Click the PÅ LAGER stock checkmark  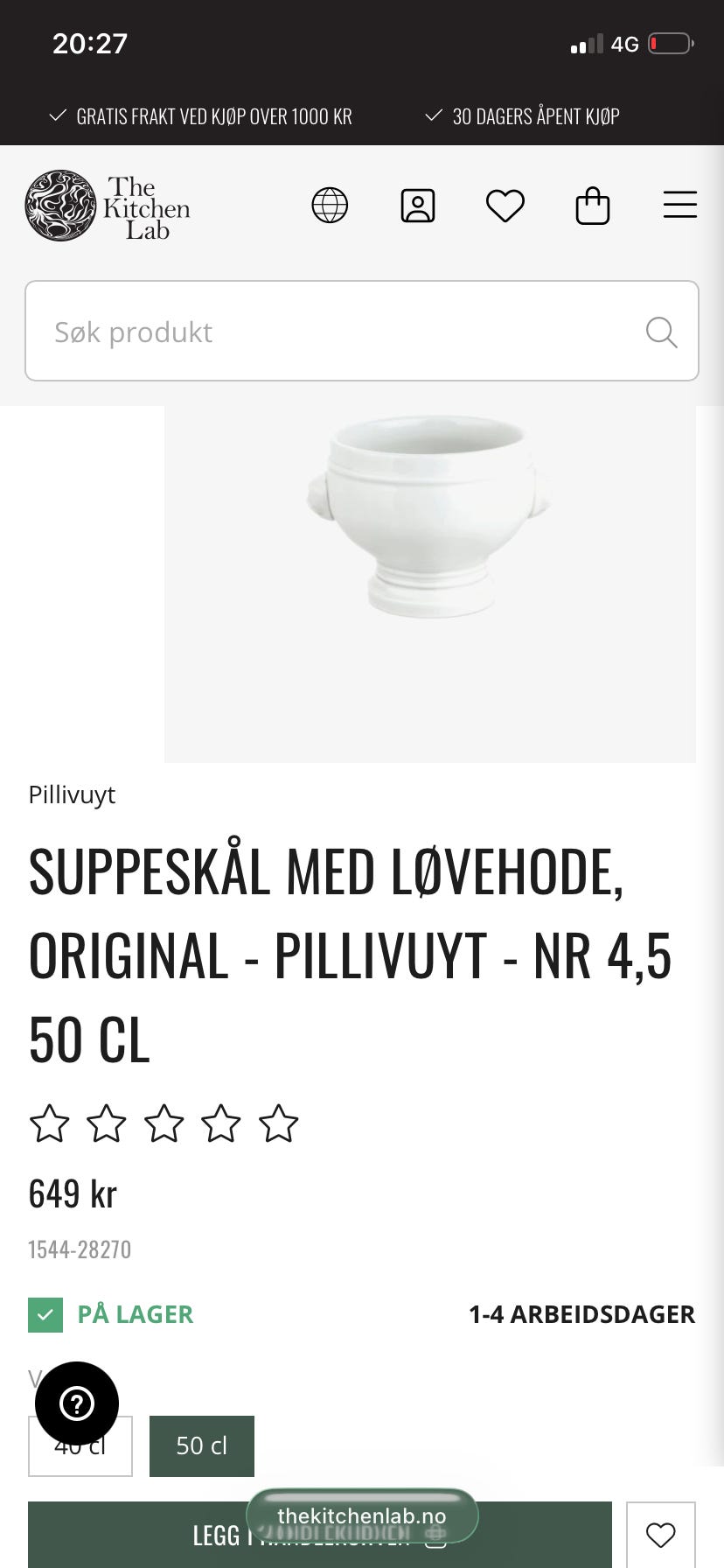[x=45, y=1313]
